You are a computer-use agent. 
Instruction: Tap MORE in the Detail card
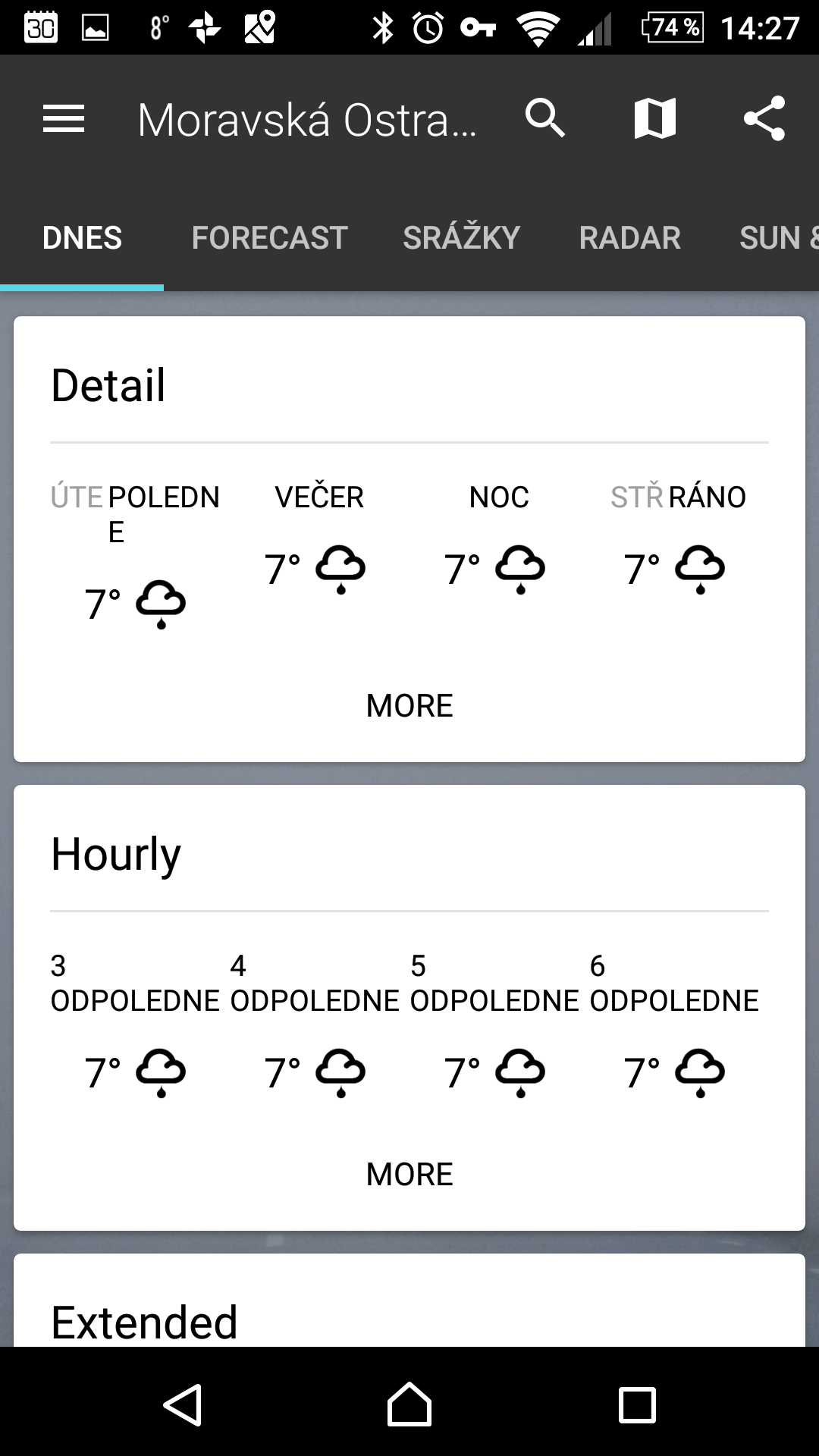409,706
